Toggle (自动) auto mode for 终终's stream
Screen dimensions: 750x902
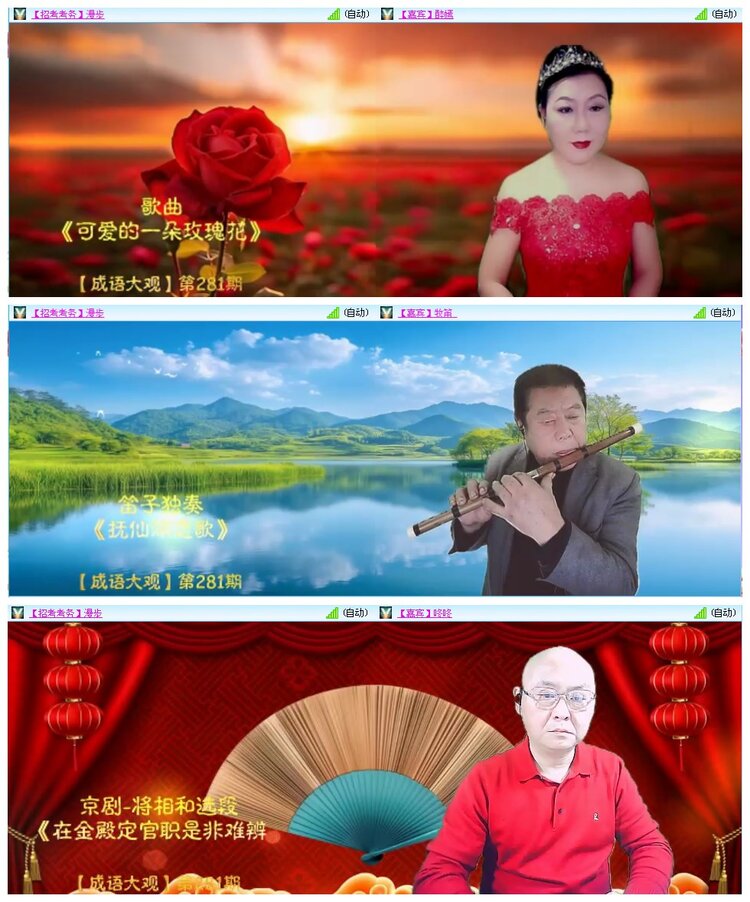[x=722, y=614]
